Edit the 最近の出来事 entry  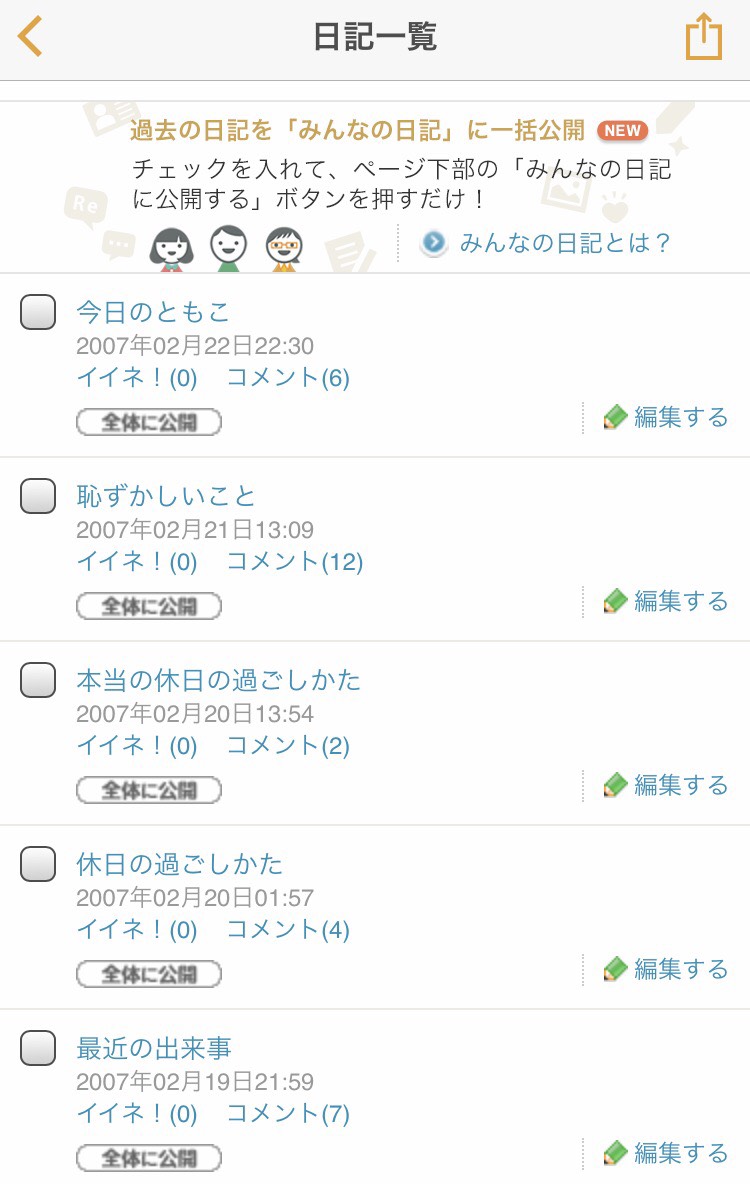click(x=666, y=1153)
